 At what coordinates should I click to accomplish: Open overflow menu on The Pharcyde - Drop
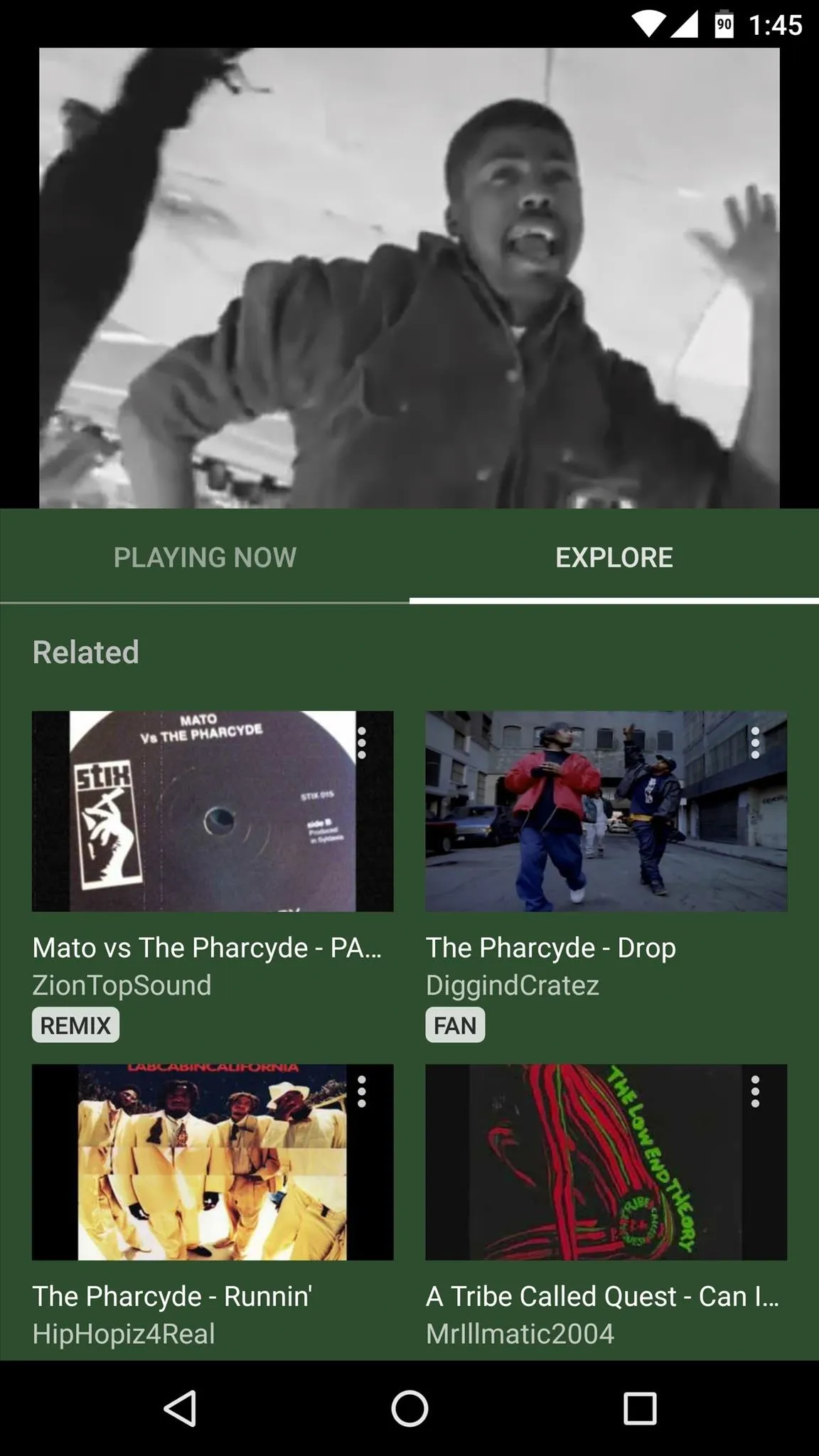755,743
